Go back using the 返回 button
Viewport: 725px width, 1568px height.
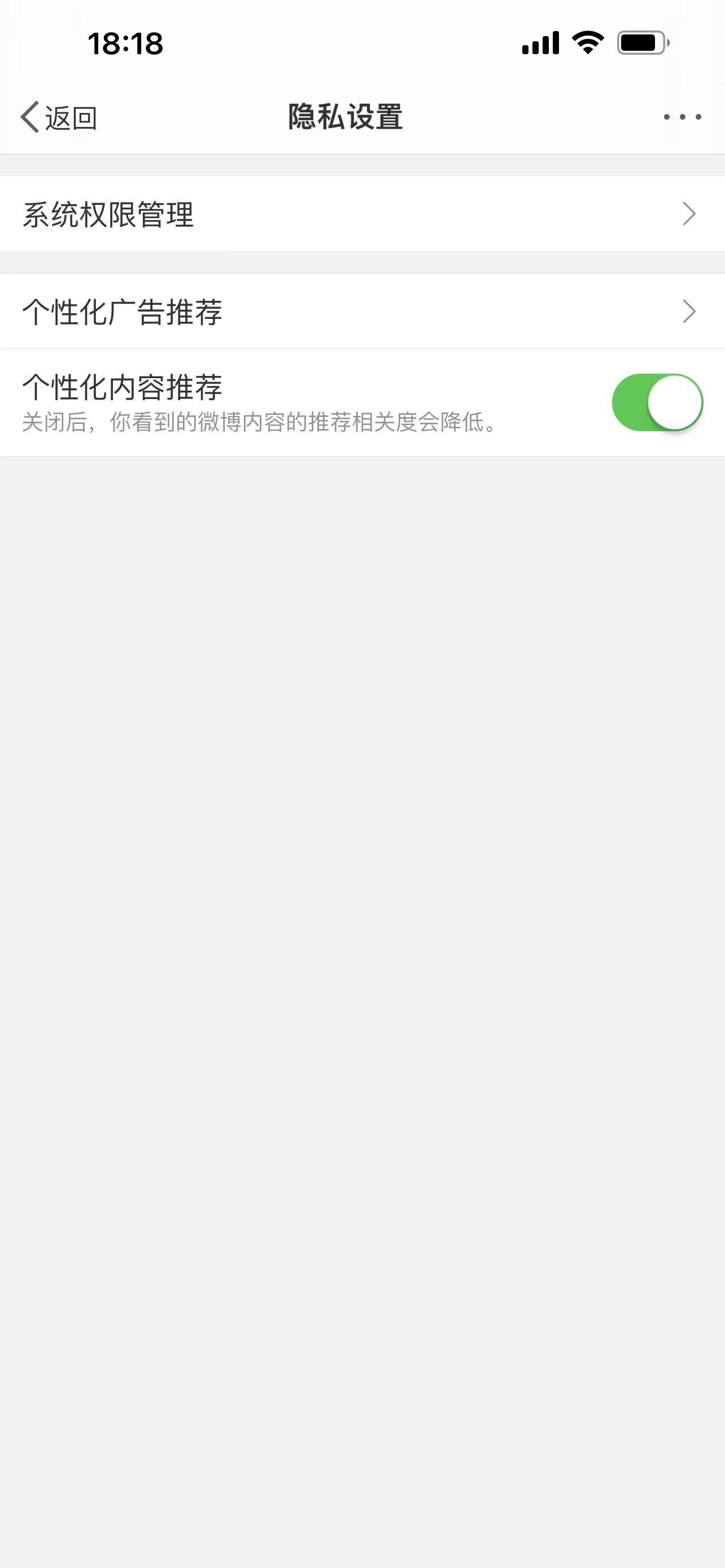[x=59, y=117]
